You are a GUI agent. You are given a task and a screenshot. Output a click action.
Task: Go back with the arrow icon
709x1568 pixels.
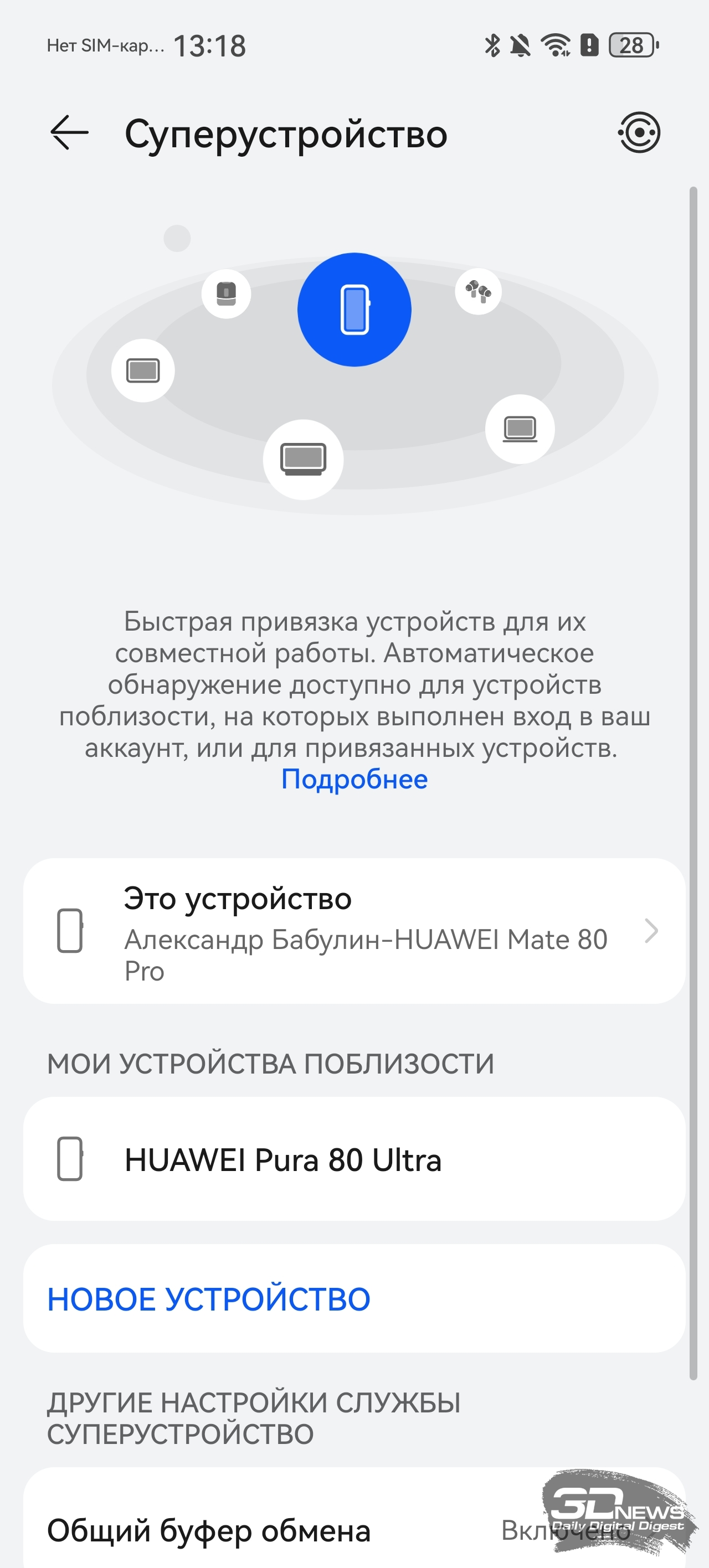pyautogui.click(x=69, y=133)
